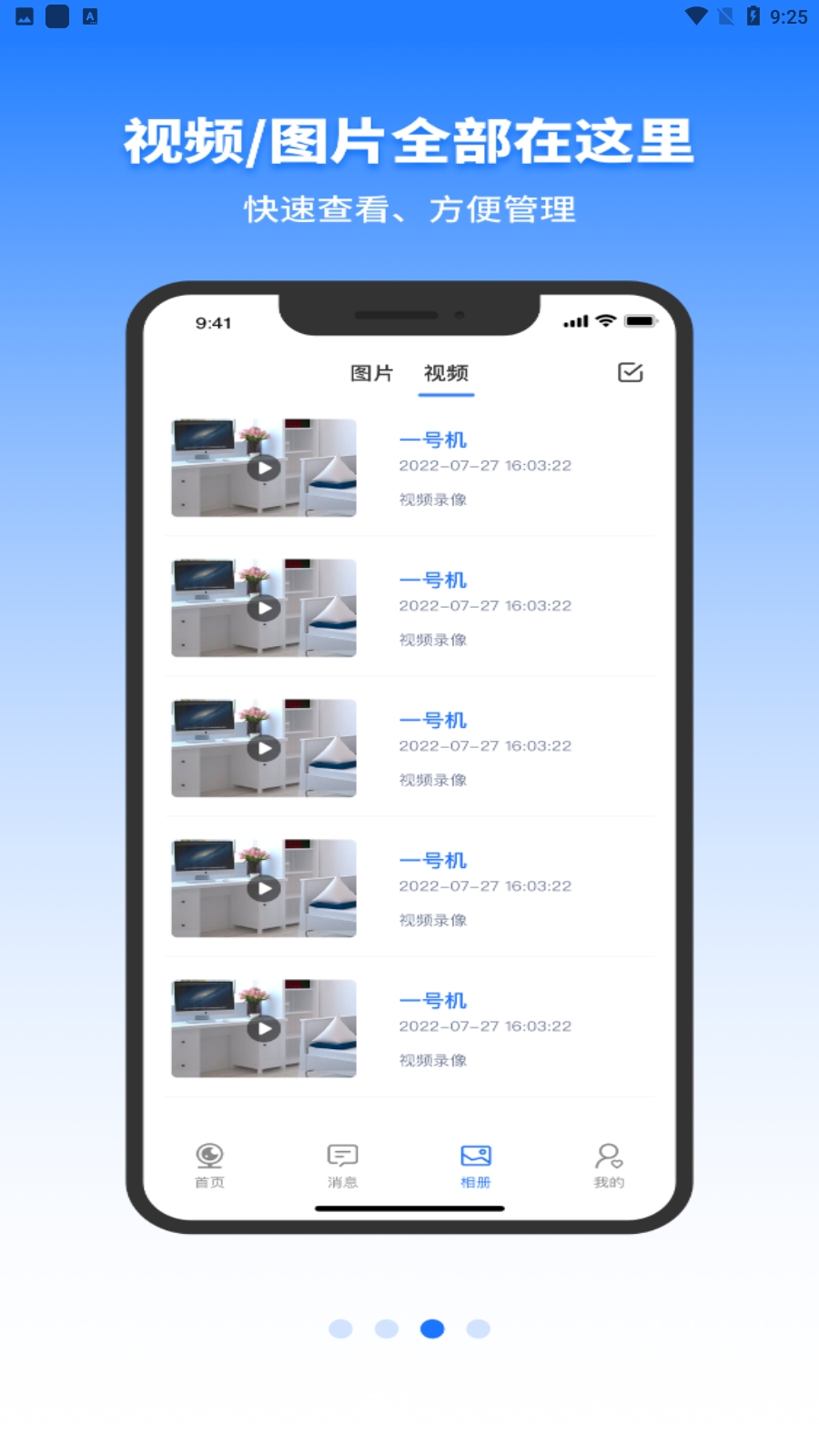Jump to the first onboarding page dot

point(340,1329)
